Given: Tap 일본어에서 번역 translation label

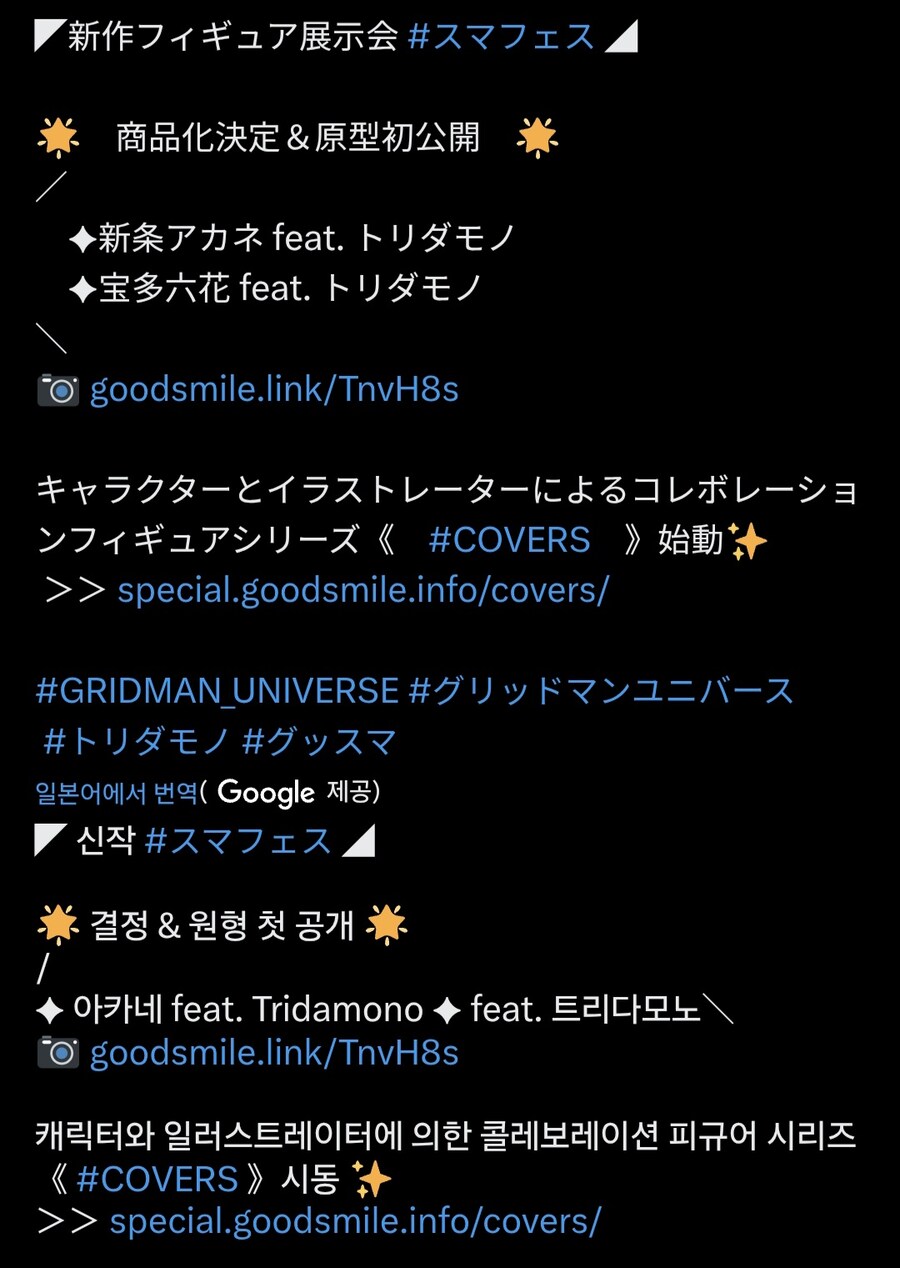Looking at the screenshot, I should 116,793.
